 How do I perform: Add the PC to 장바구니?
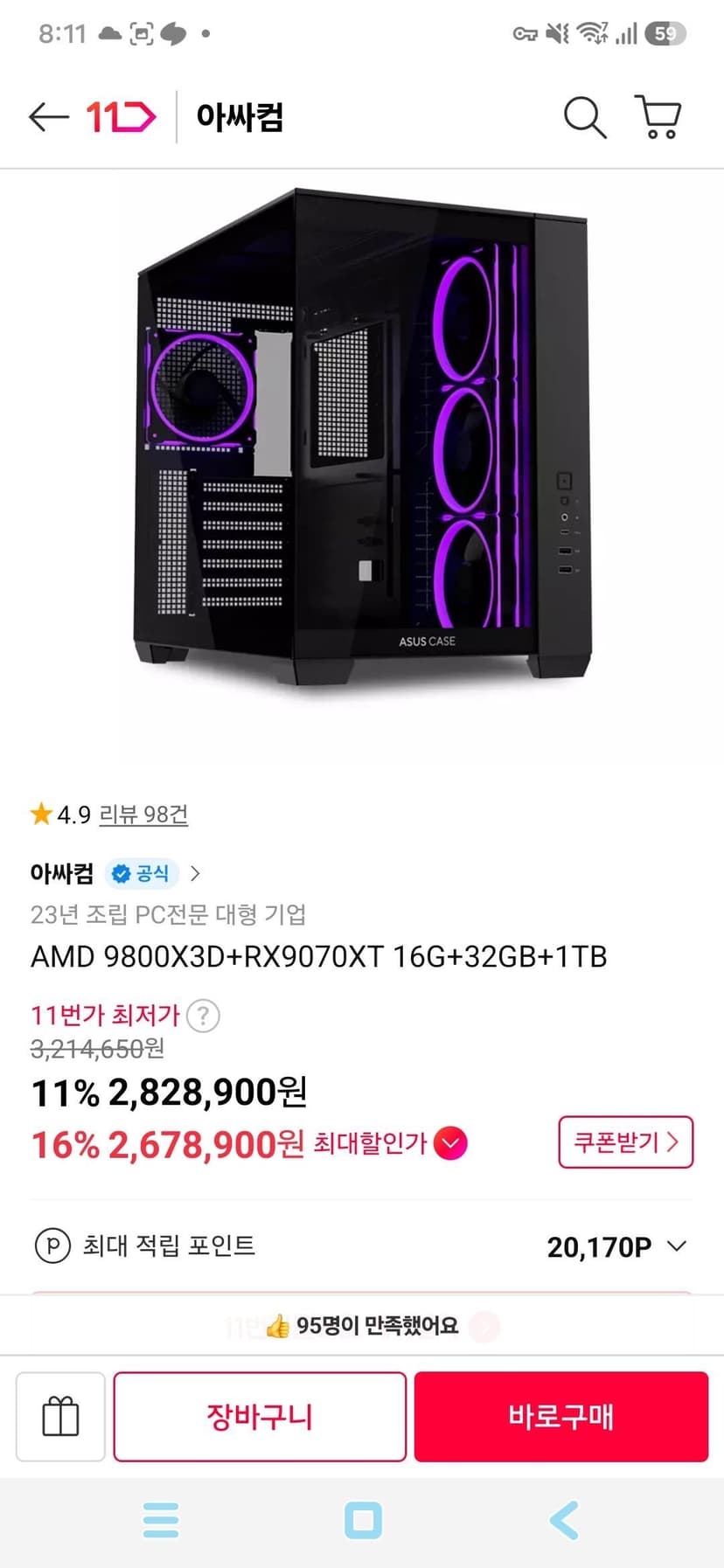tap(260, 1417)
